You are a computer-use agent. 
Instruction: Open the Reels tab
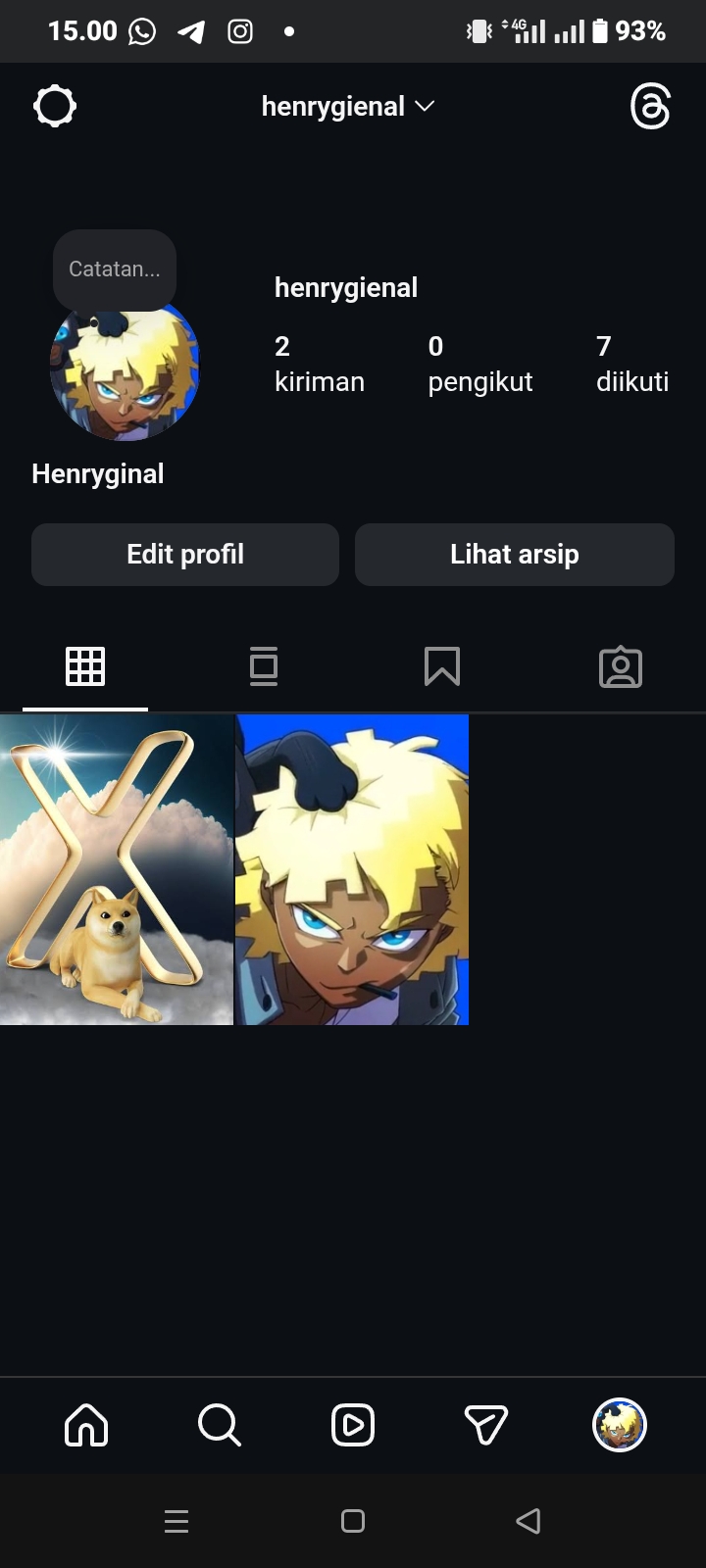(x=353, y=1425)
